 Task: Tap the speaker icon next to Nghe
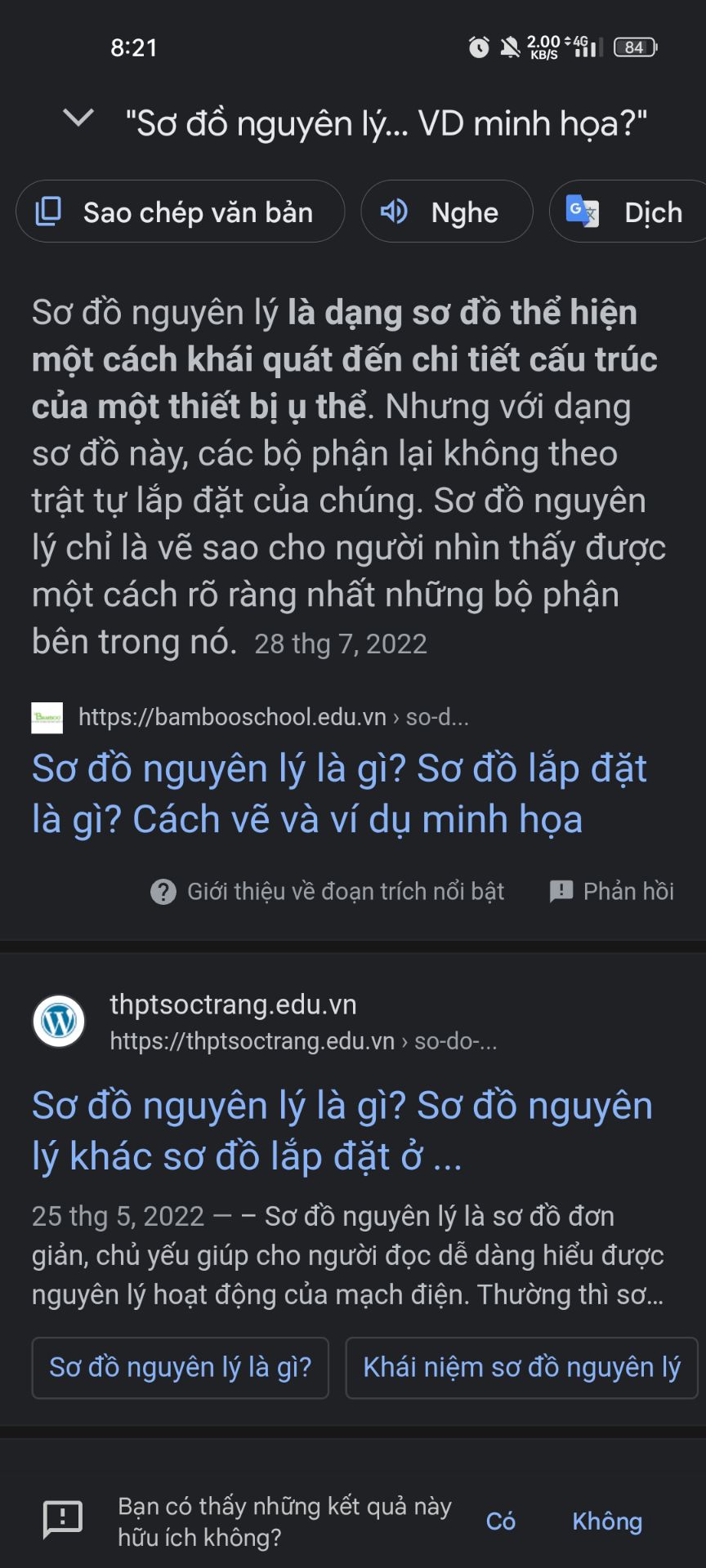(395, 212)
